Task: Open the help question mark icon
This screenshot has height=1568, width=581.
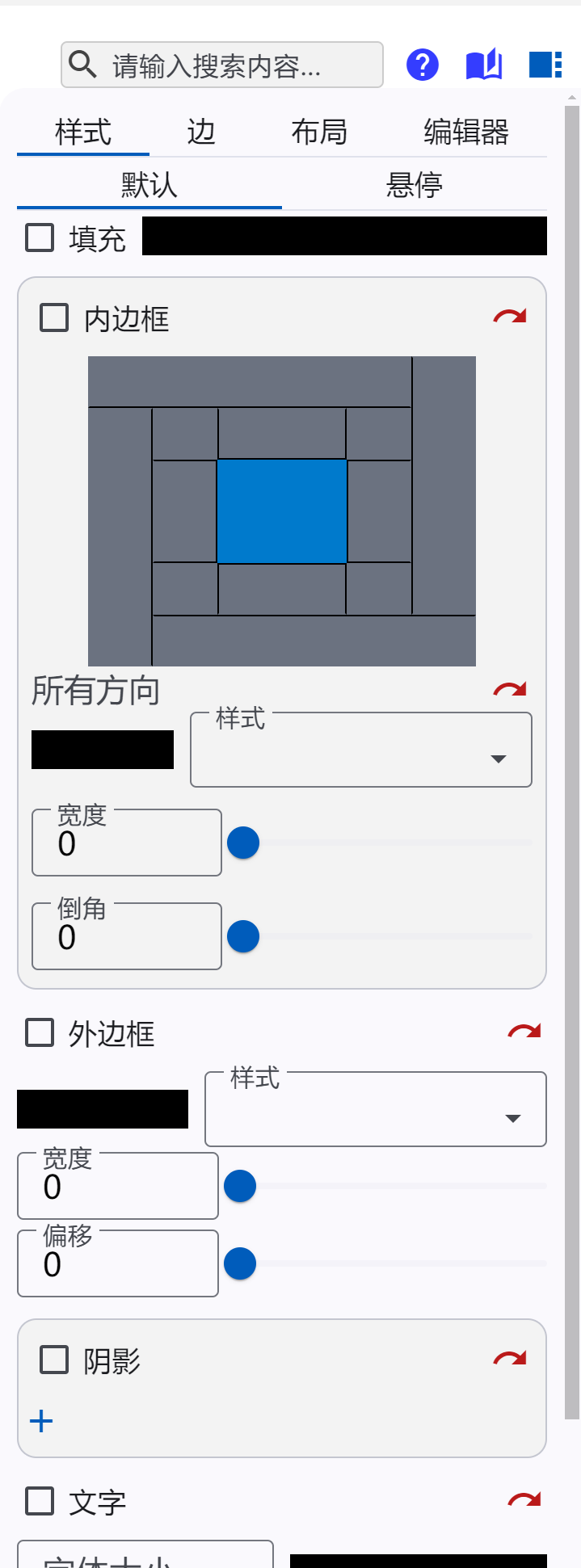Action: coord(423,65)
